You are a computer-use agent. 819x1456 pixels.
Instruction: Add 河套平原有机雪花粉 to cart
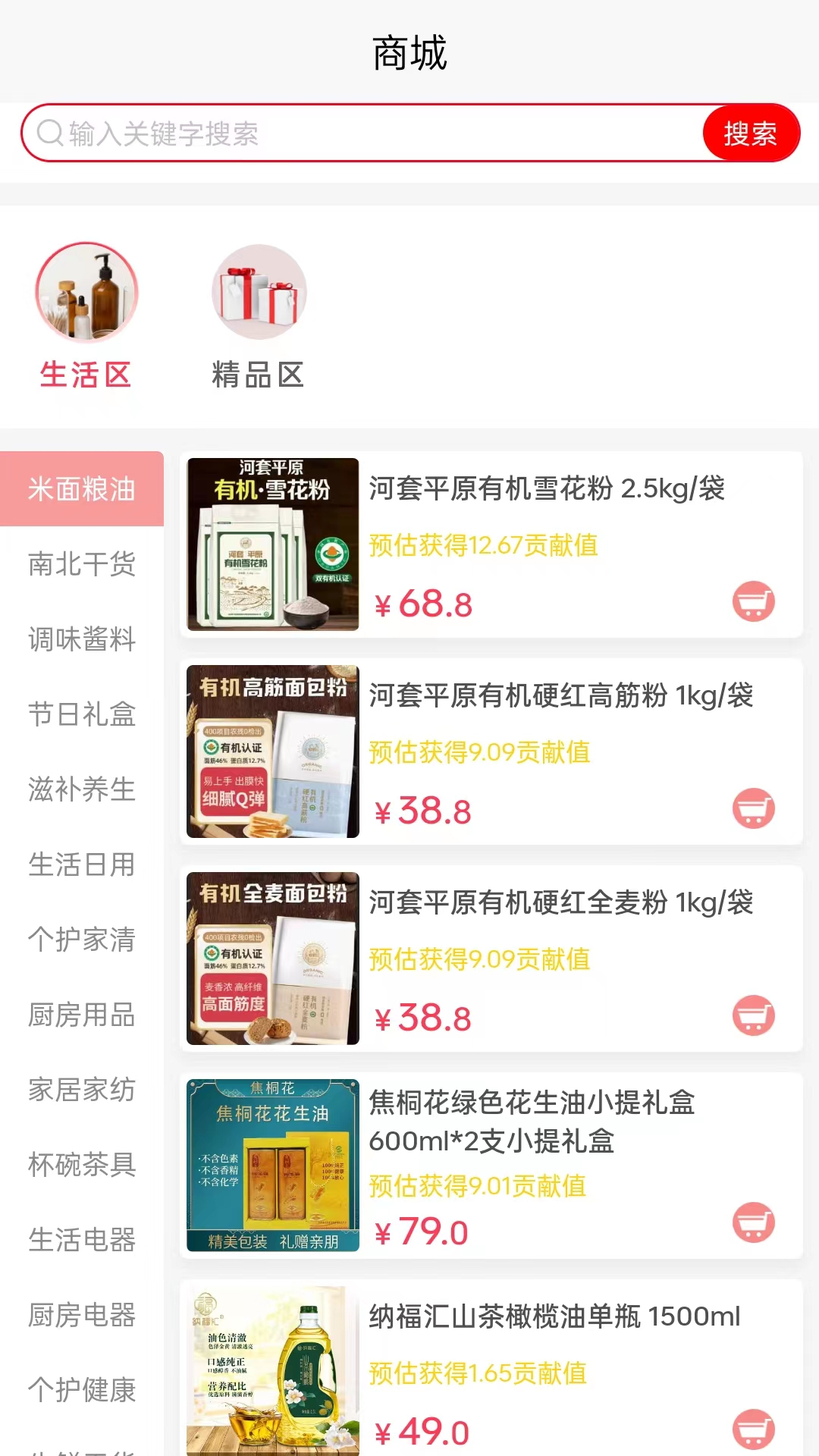[x=753, y=601]
